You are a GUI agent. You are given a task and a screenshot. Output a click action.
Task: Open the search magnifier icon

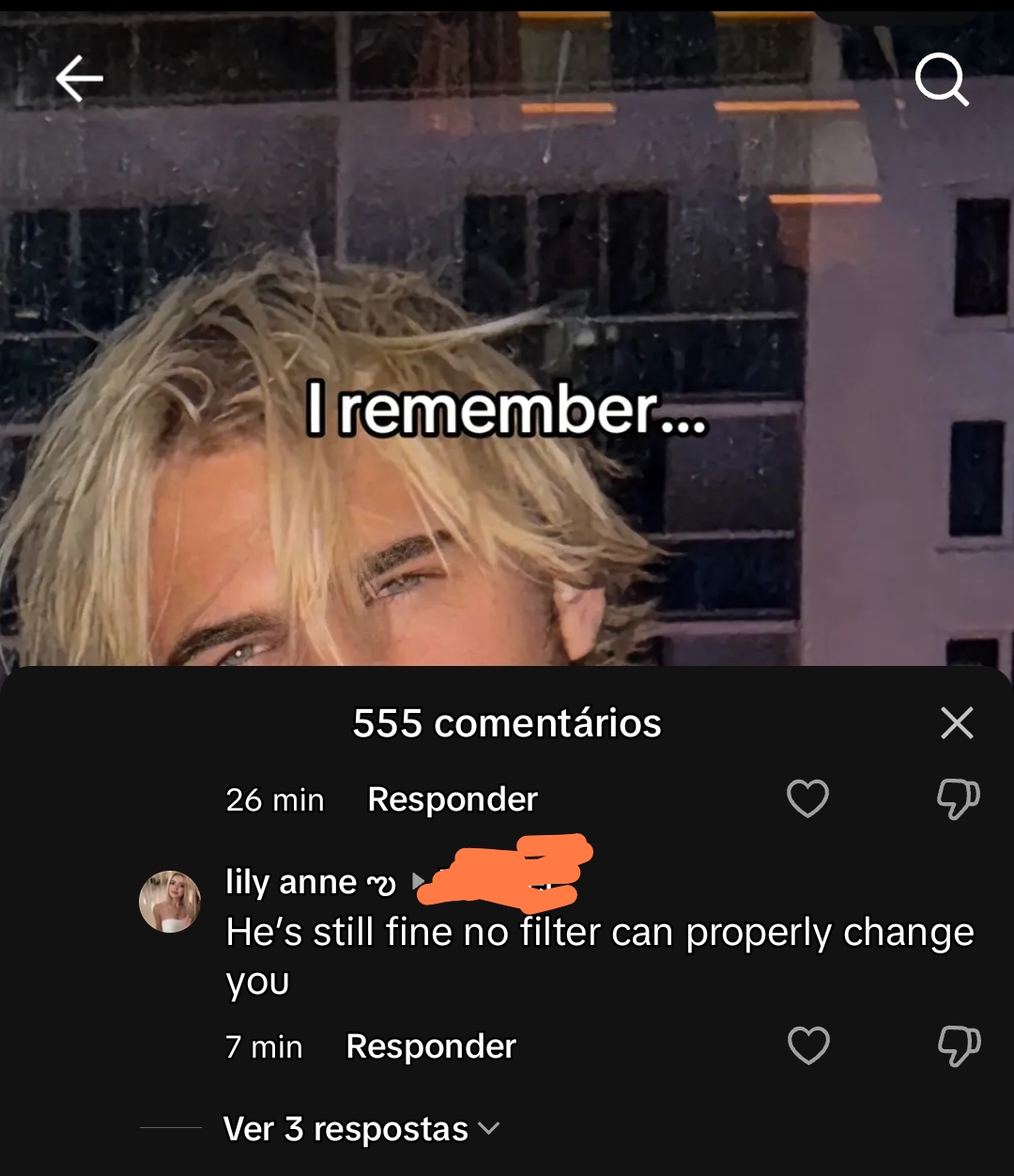[x=942, y=79]
